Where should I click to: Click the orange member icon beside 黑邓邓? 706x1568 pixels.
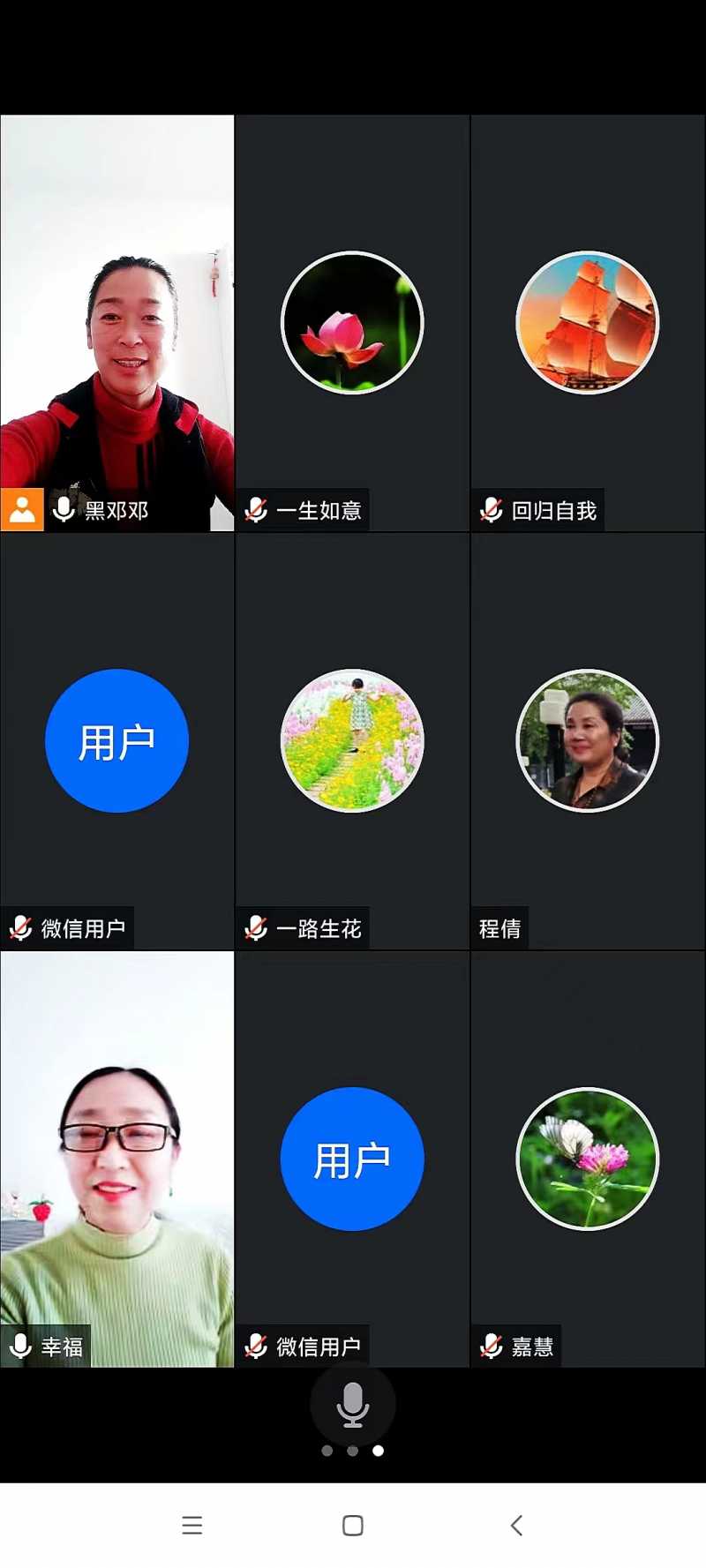pyautogui.click(x=22, y=509)
